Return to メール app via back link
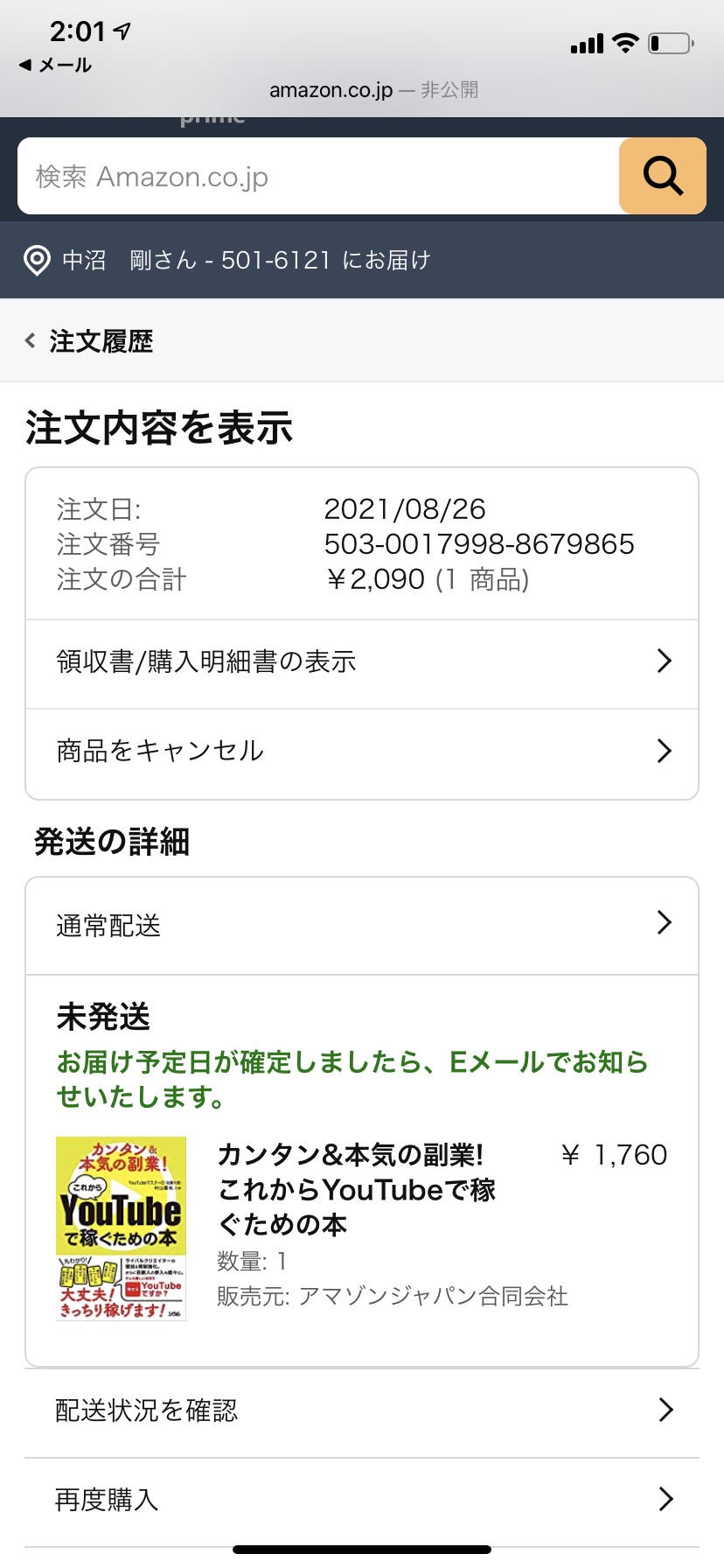Screen dimensions: 724x1568 (x=55, y=65)
